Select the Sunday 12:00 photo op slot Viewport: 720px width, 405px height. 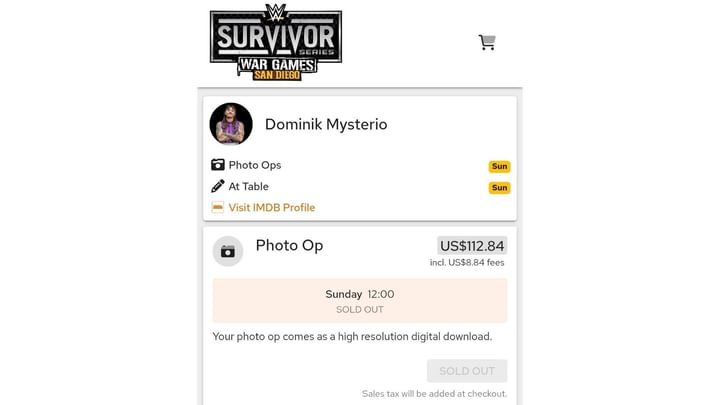click(360, 300)
